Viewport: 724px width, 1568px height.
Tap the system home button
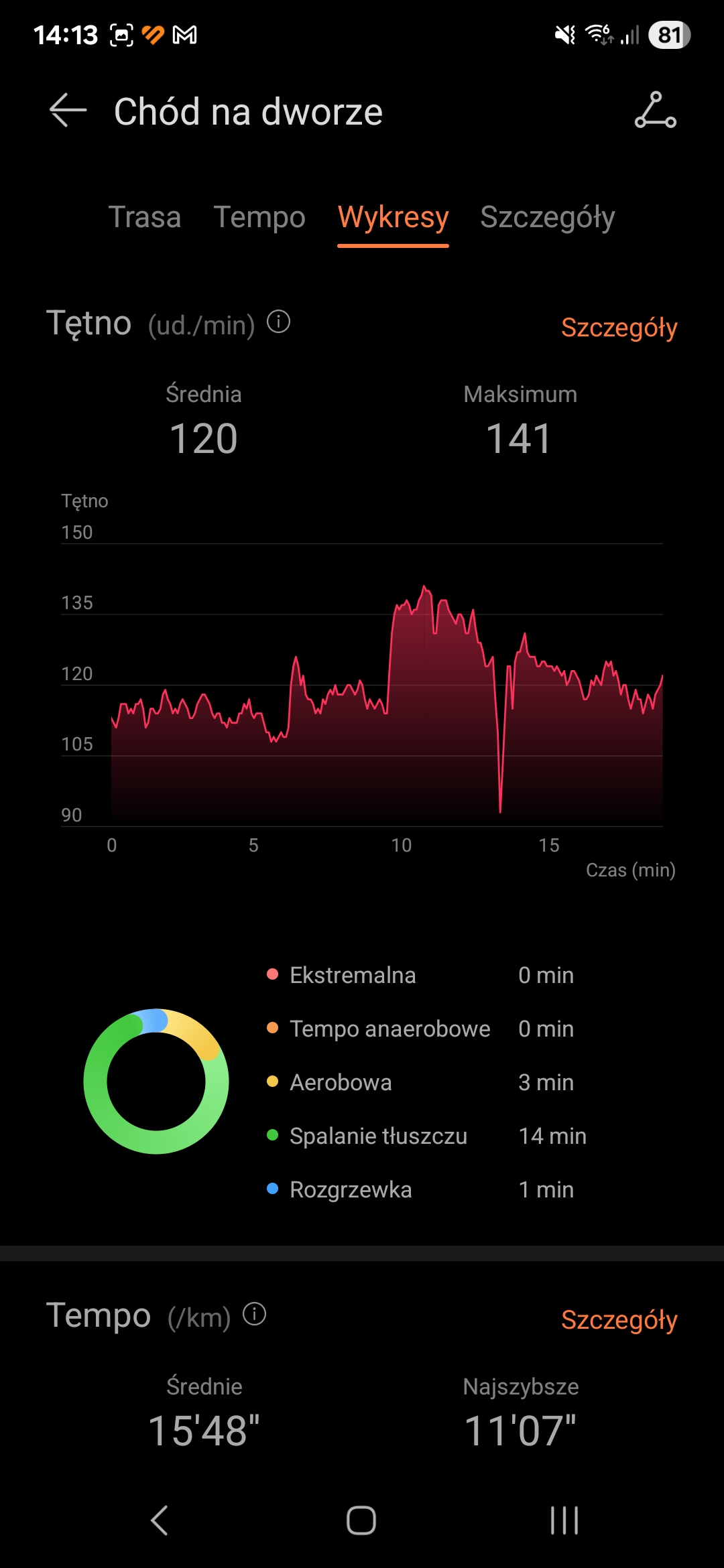coord(361,1520)
